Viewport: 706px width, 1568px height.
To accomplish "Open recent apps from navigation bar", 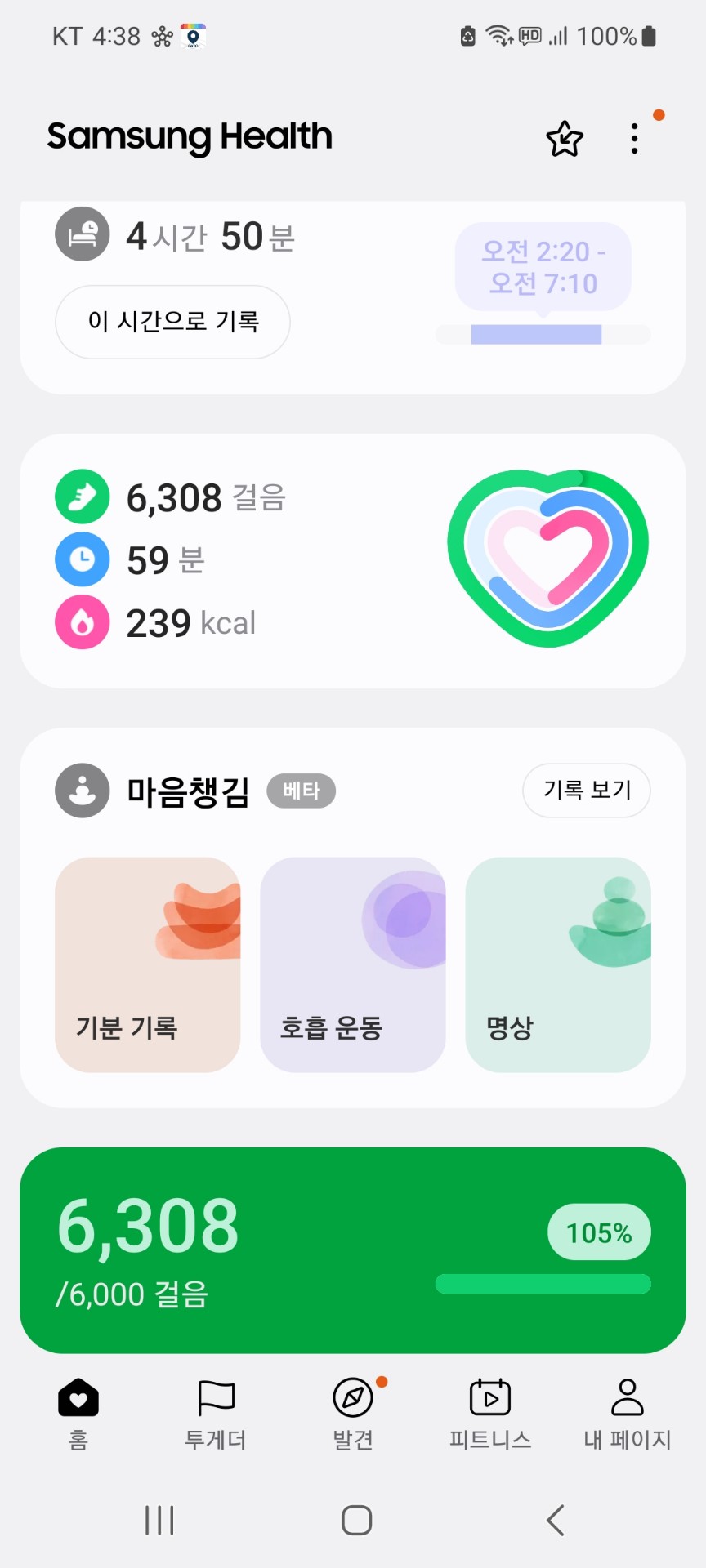I will pyautogui.click(x=159, y=1520).
